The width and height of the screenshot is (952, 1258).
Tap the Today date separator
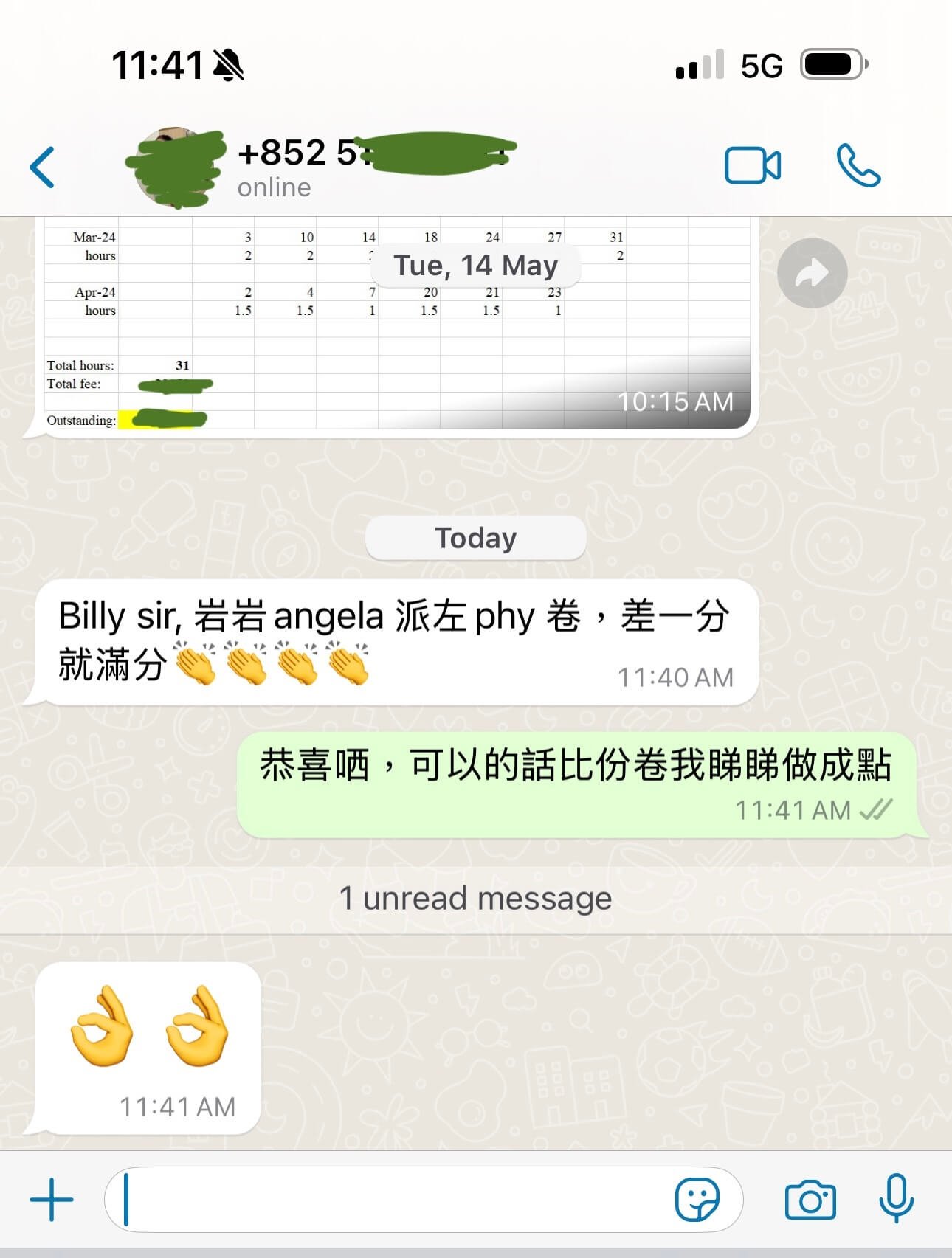tap(475, 537)
